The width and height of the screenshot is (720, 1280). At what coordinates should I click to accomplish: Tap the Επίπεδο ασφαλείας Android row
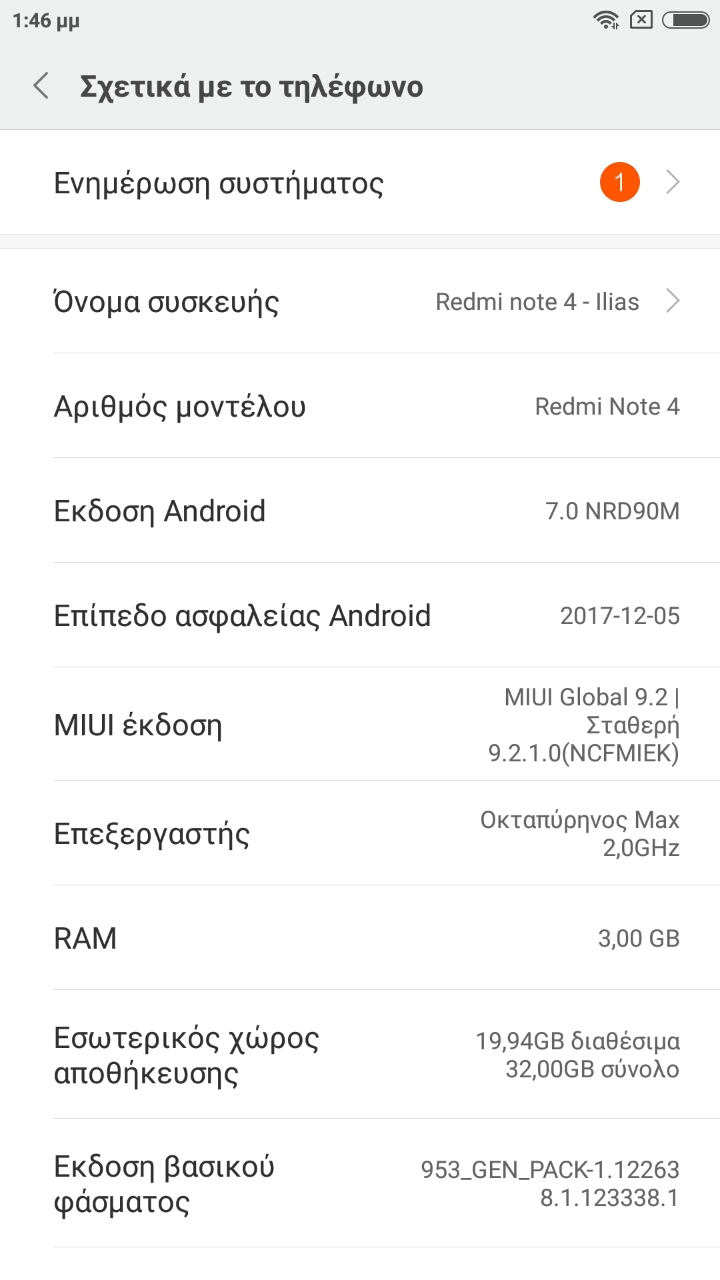point(360,615)
